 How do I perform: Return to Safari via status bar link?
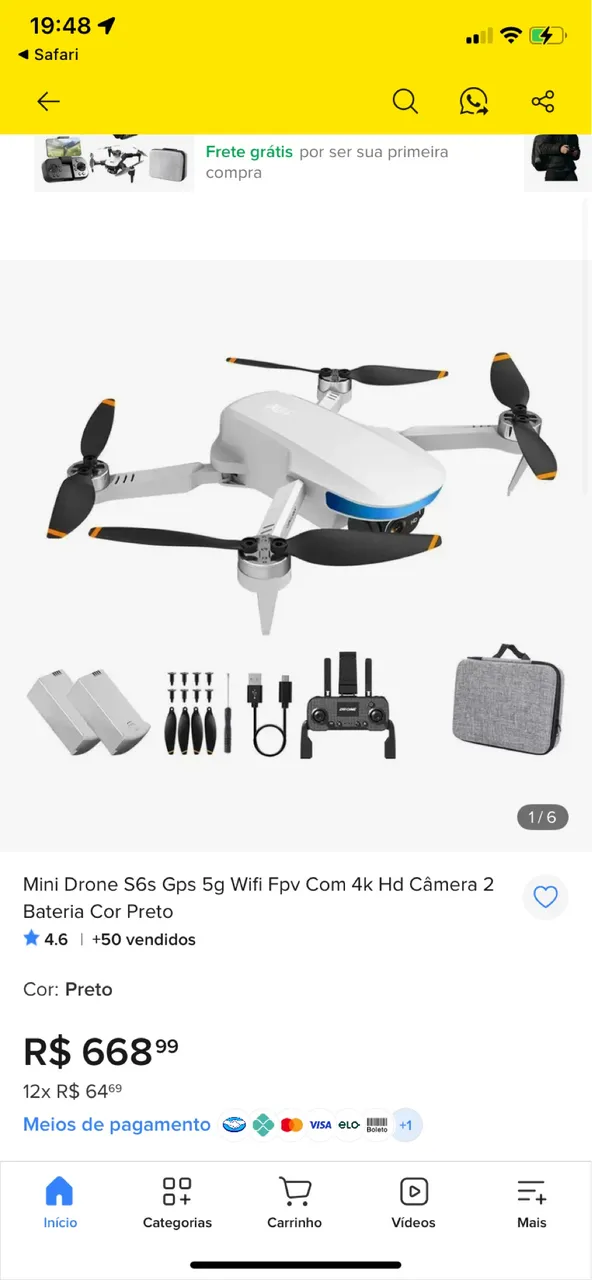point(48,54)
